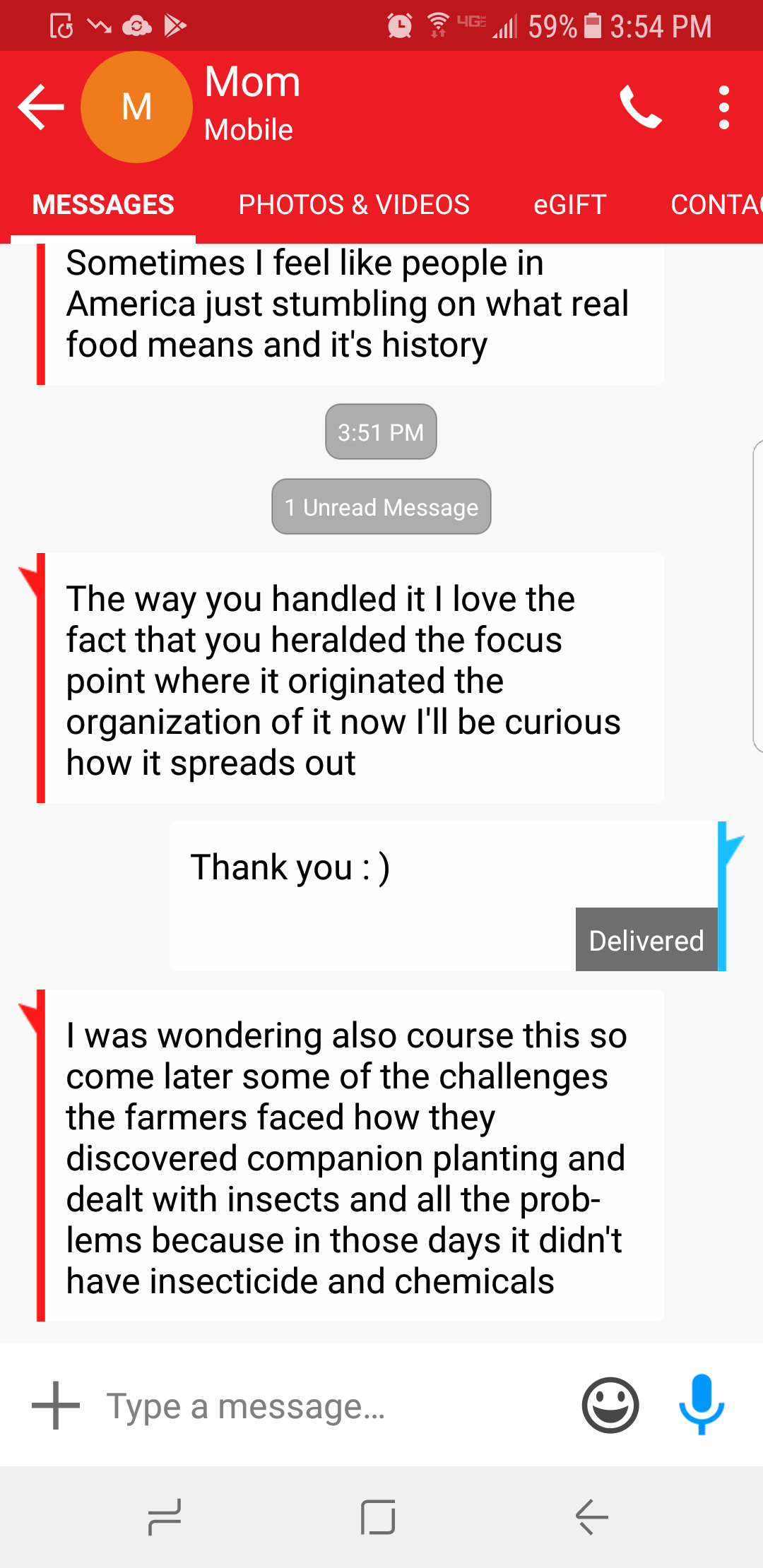Call Mom using the phone icon

point(640,107)
